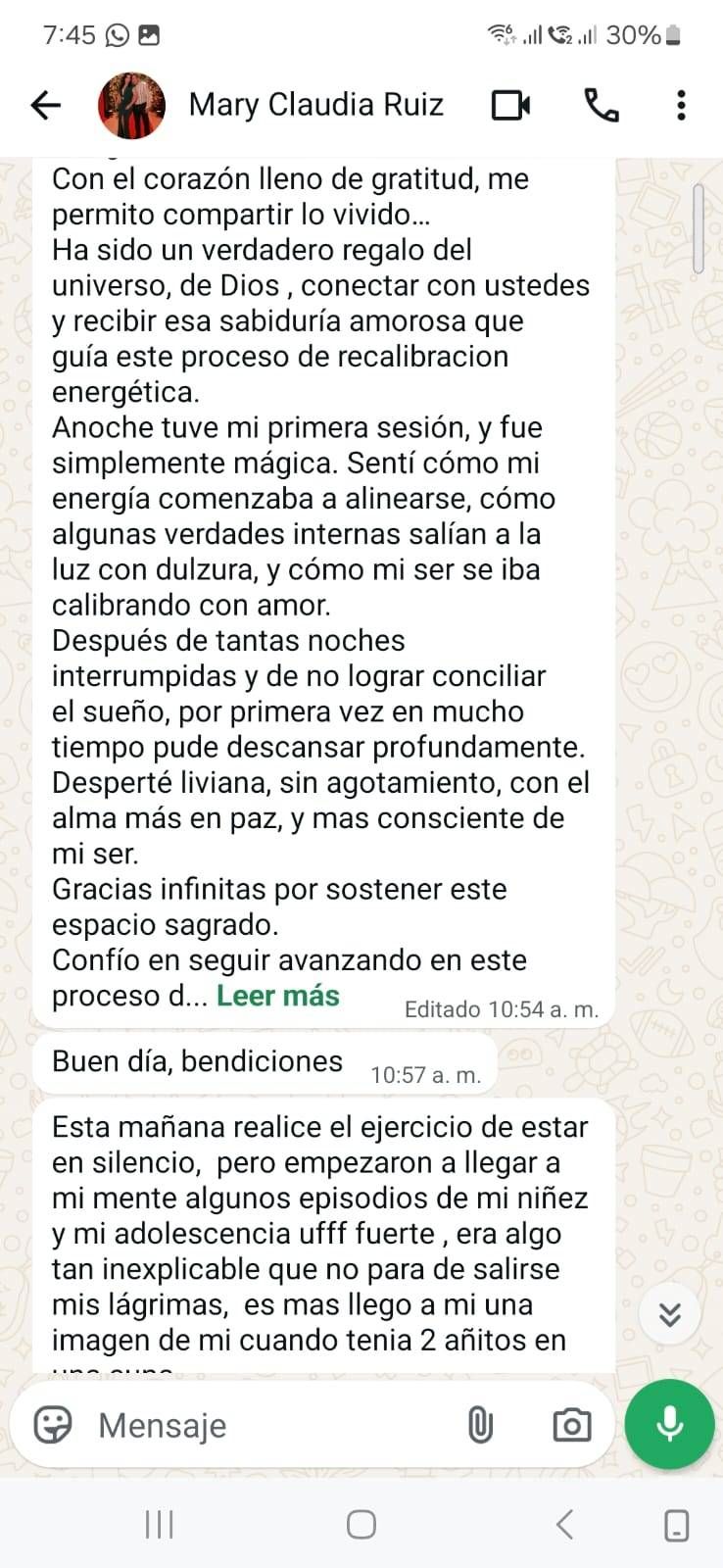Tap the system home button
Image resolution: width=723 pixels, height=1568 pixels.
[x=361, y=1524]
